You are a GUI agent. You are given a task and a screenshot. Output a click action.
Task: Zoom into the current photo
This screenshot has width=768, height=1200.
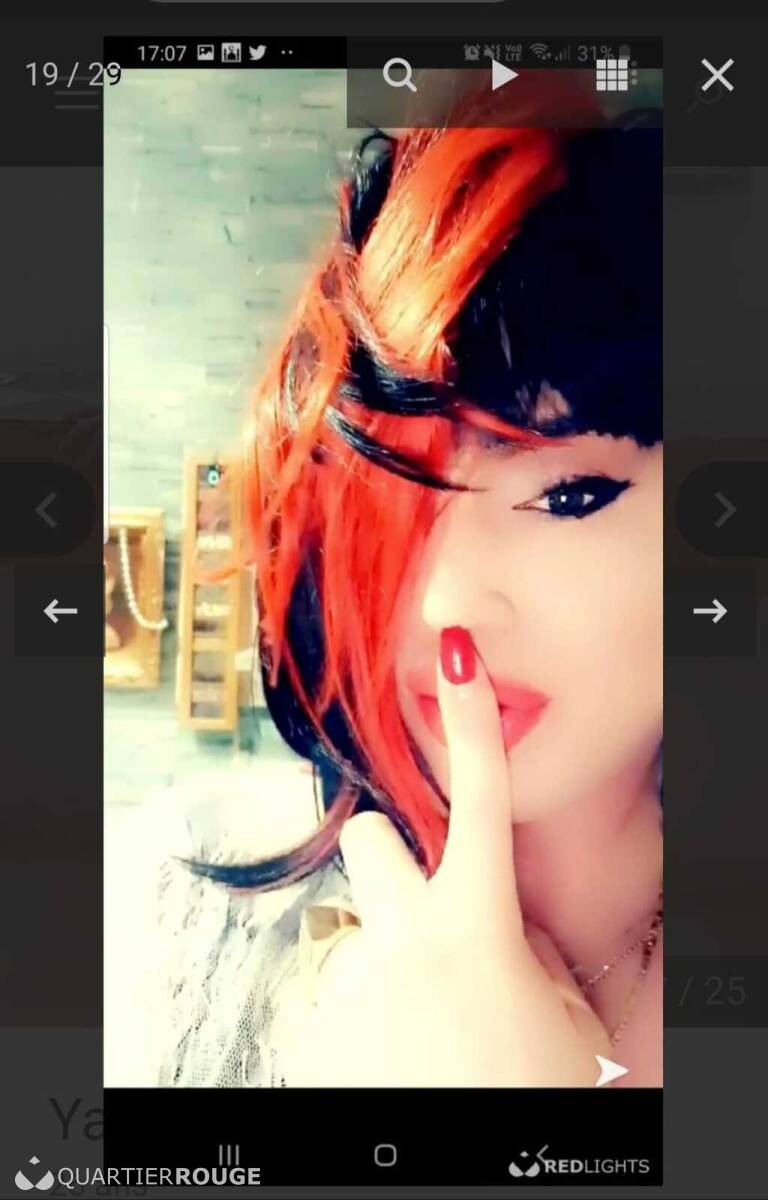pos(399,75)
